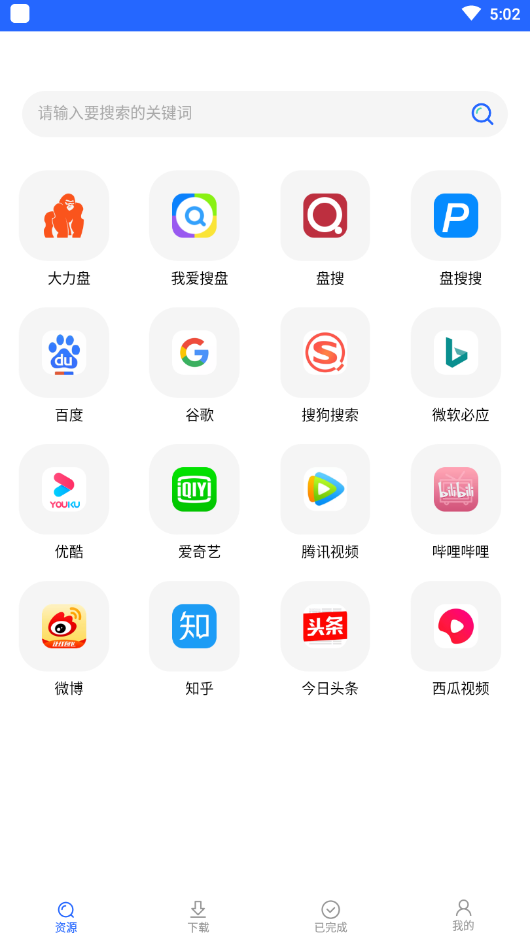Tap the magnifier search icon
This screenshot has height=942, width=530.
pyautogui.click(x=482, y=114)
